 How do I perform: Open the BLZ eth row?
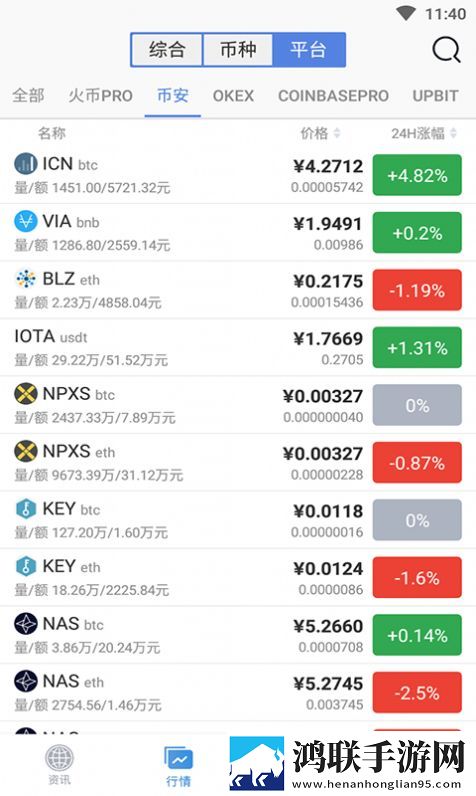pos(238,290)
